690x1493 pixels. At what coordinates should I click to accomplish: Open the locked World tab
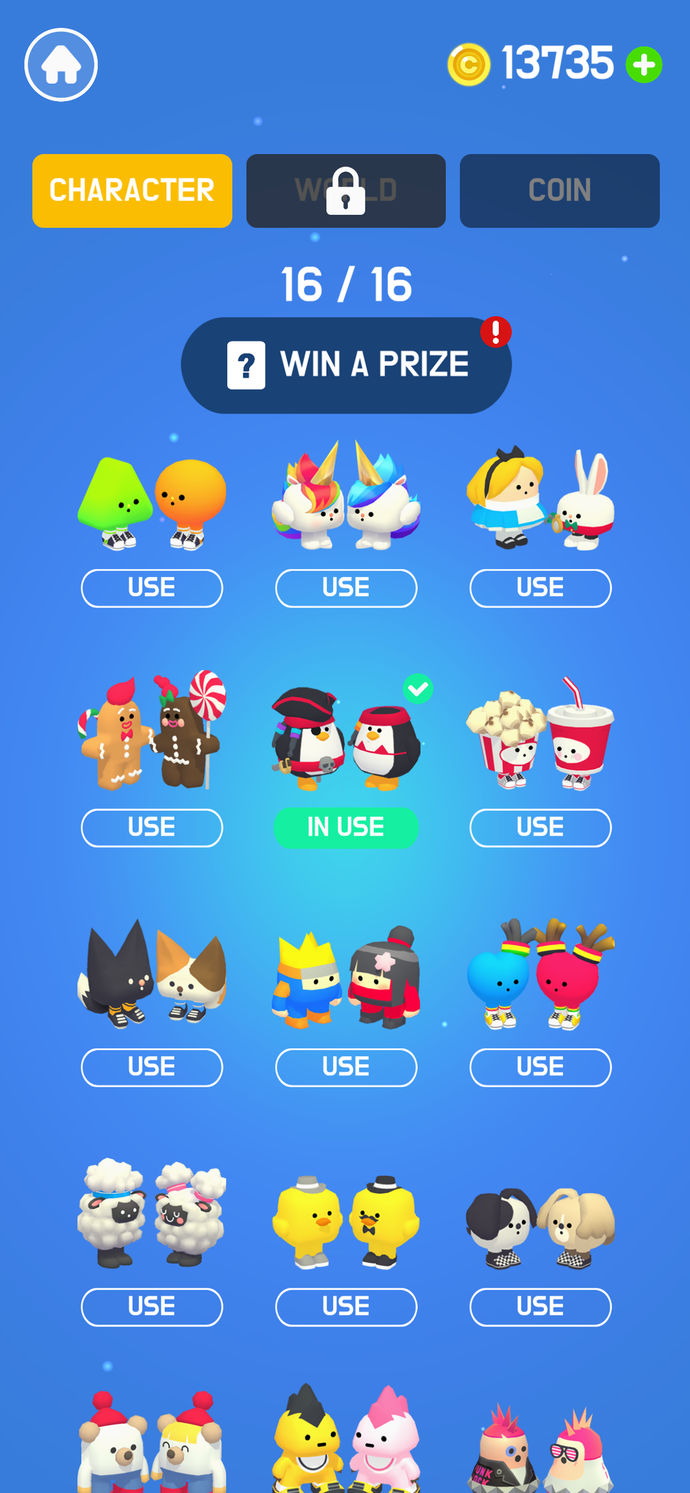pos(346,190)
